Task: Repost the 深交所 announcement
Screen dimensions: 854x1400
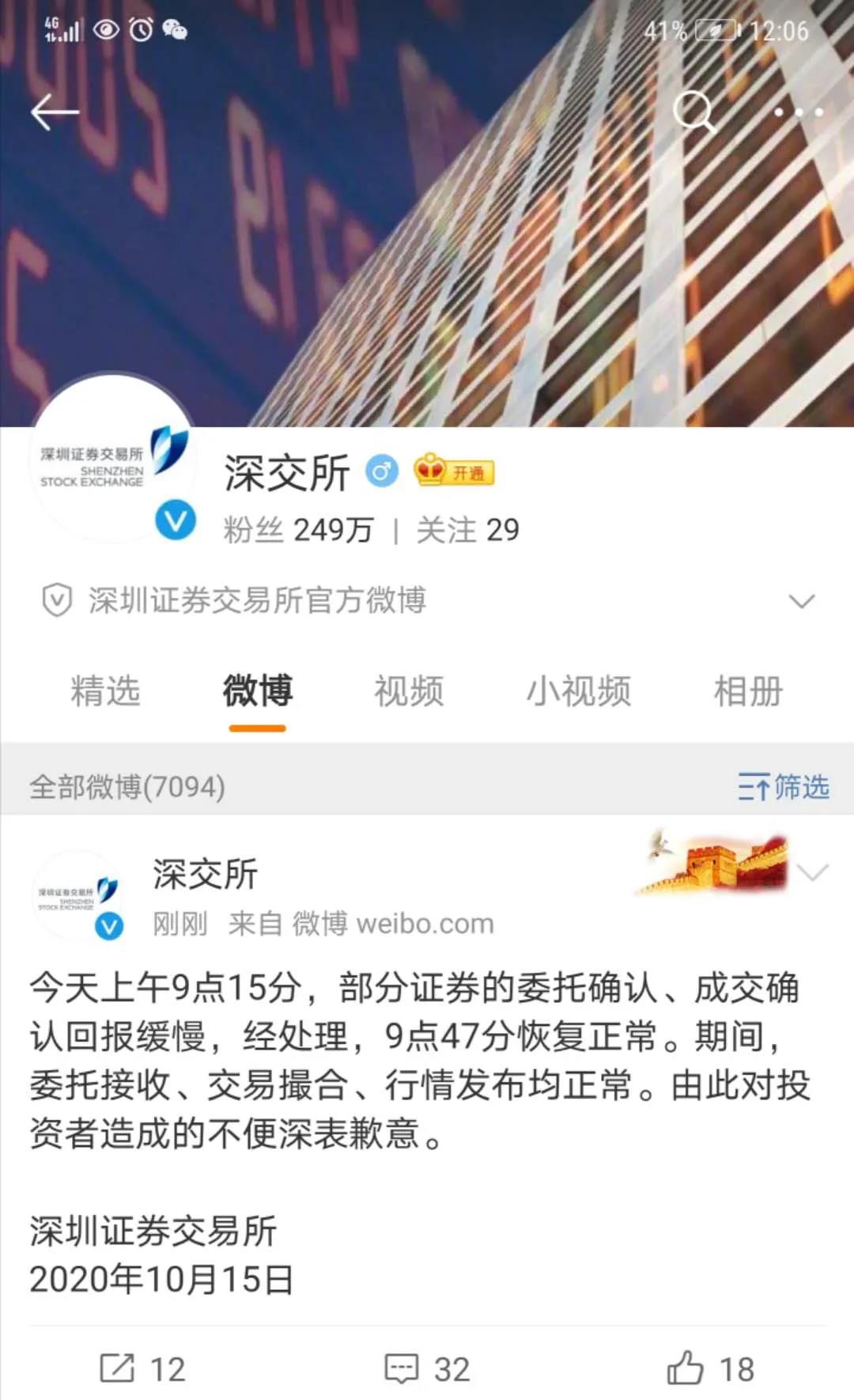Action: [x=142, y=1369]
